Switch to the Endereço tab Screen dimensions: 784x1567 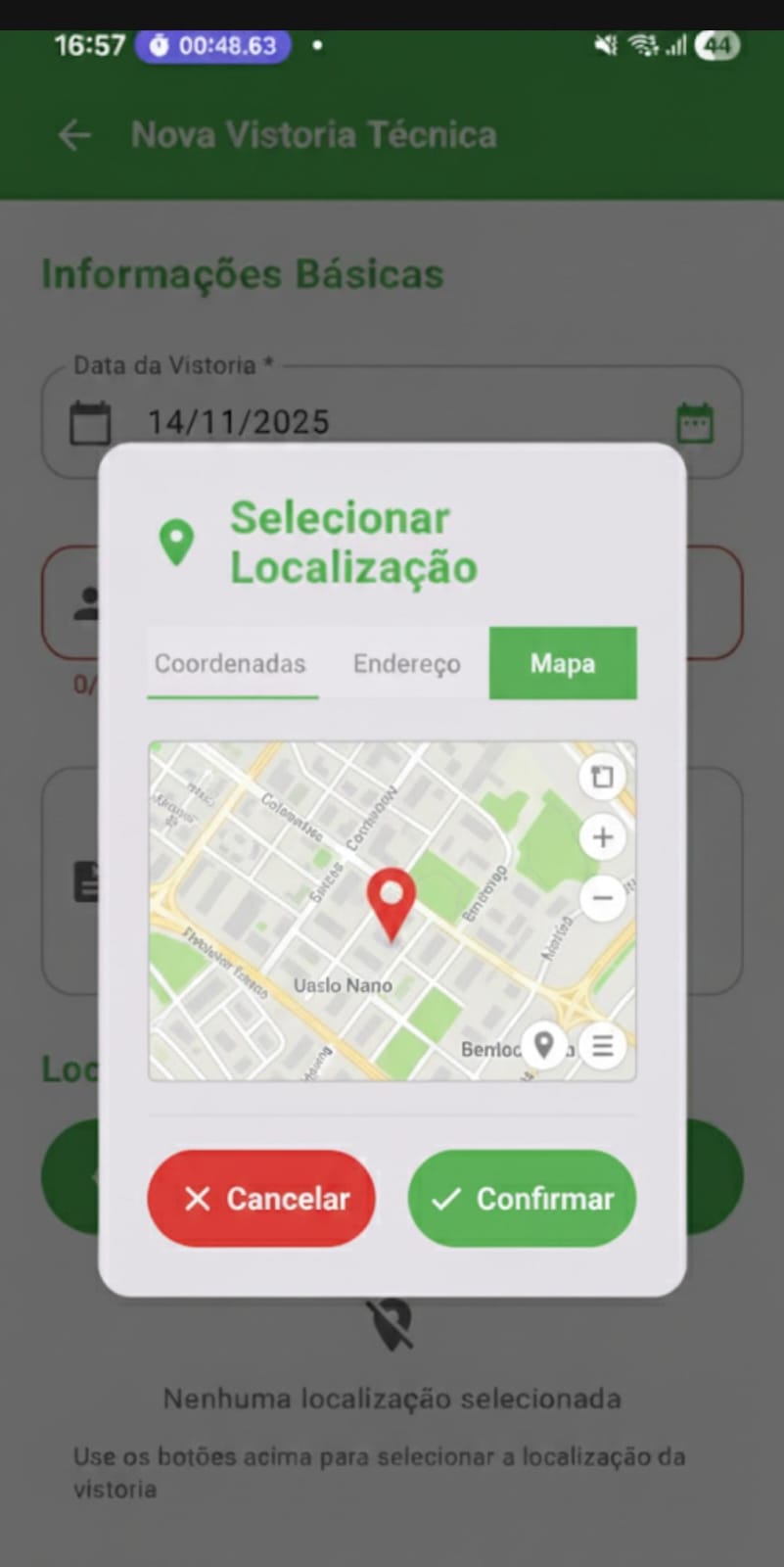pos(406,663)
